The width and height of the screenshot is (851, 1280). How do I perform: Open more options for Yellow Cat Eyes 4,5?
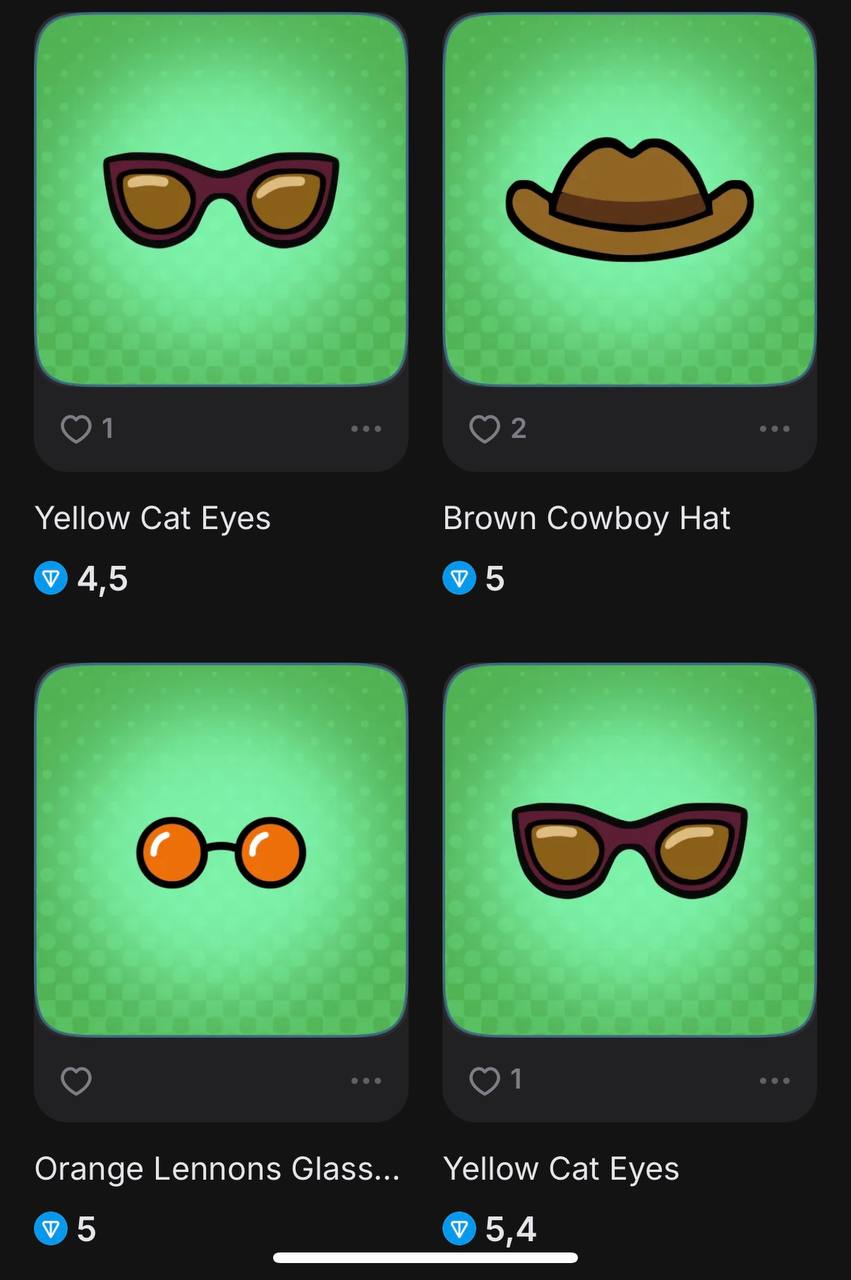[x=366, y=429]
